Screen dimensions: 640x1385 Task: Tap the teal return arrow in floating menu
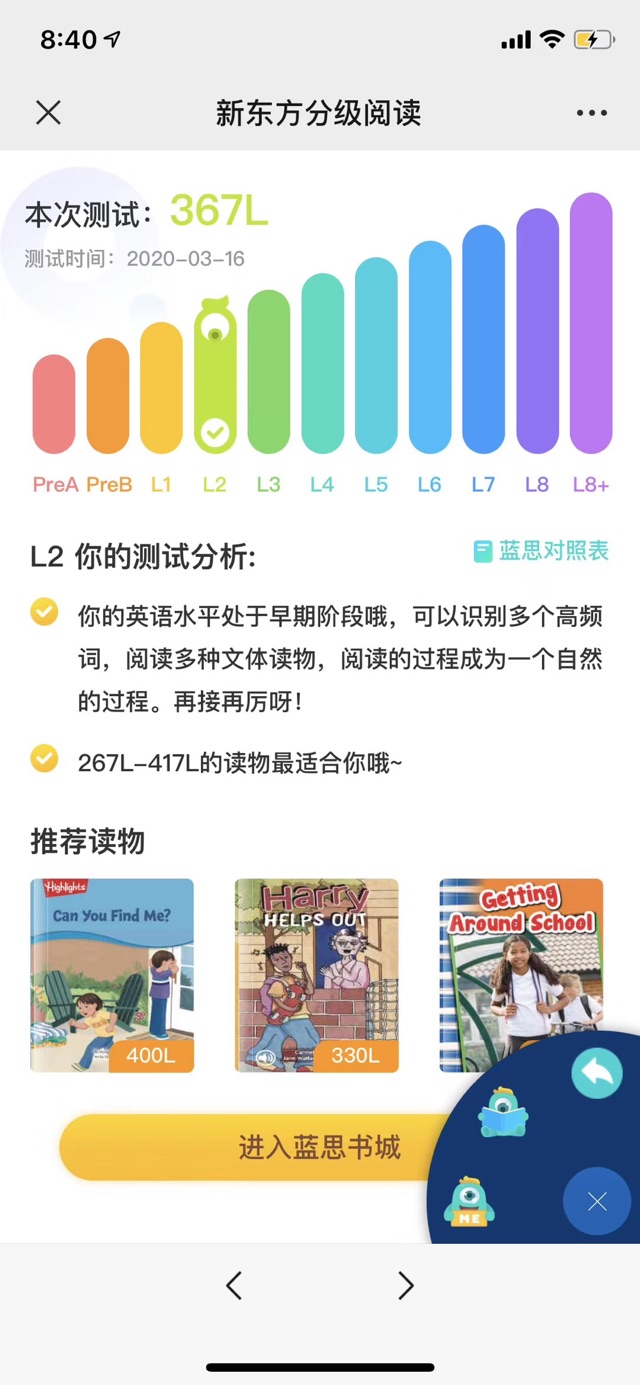(x=597, y=1075)
